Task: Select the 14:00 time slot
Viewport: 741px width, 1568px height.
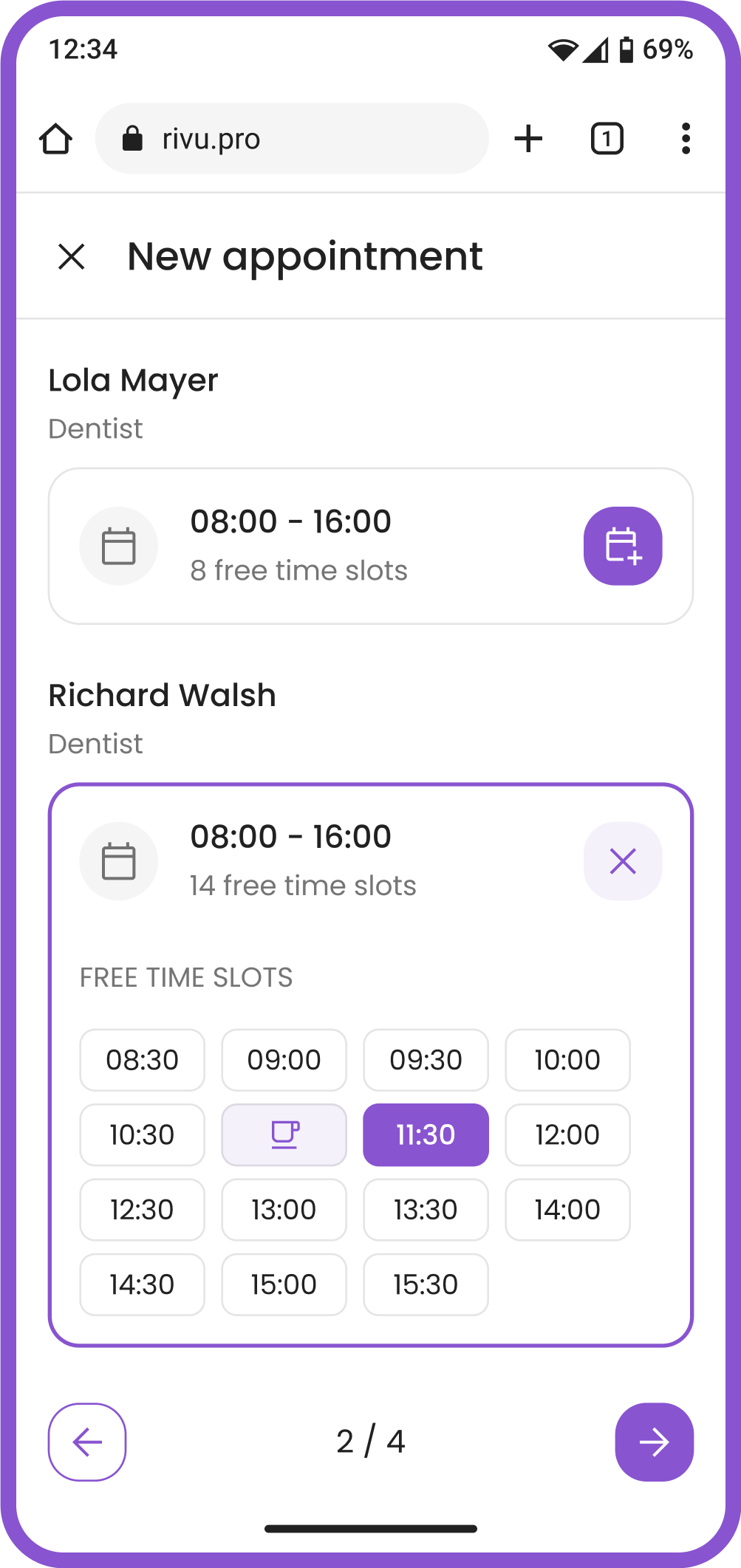Action: pyautogui.click(x=567, y=1210)
